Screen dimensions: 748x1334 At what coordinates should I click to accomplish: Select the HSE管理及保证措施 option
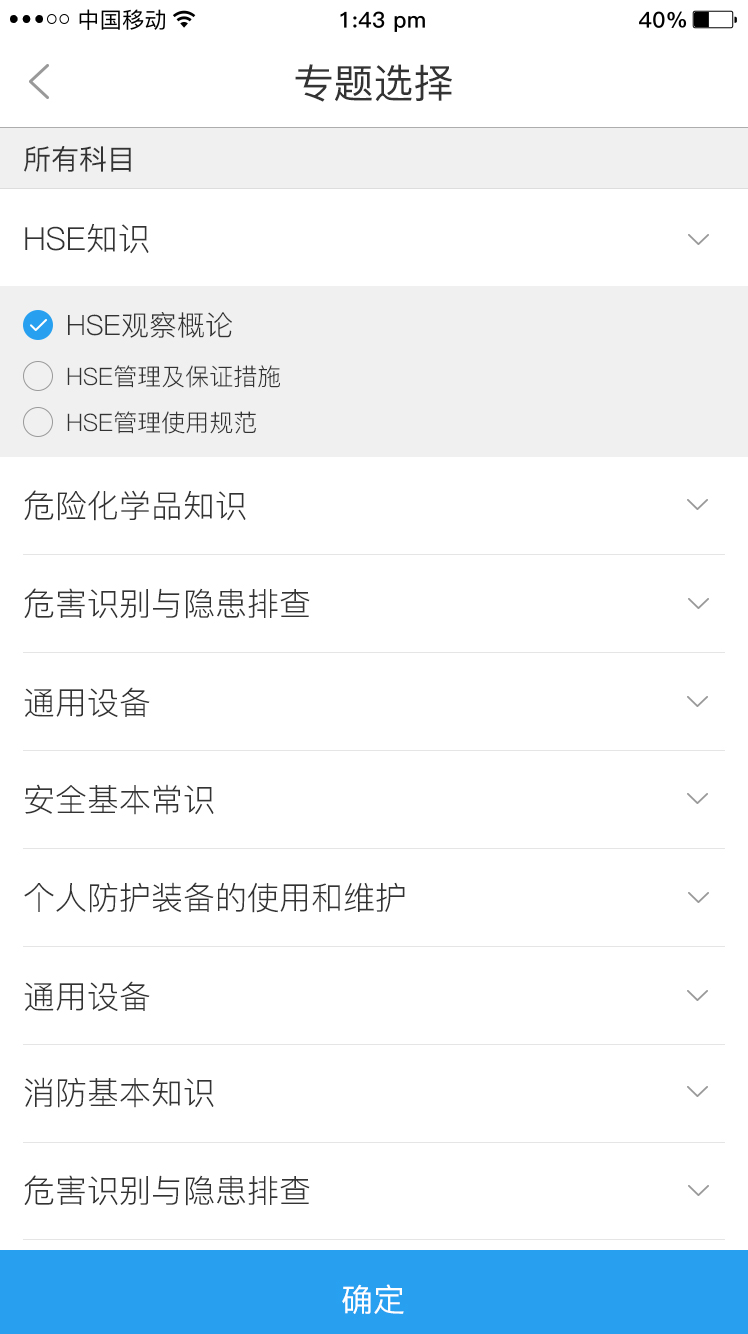coord(38,376)
